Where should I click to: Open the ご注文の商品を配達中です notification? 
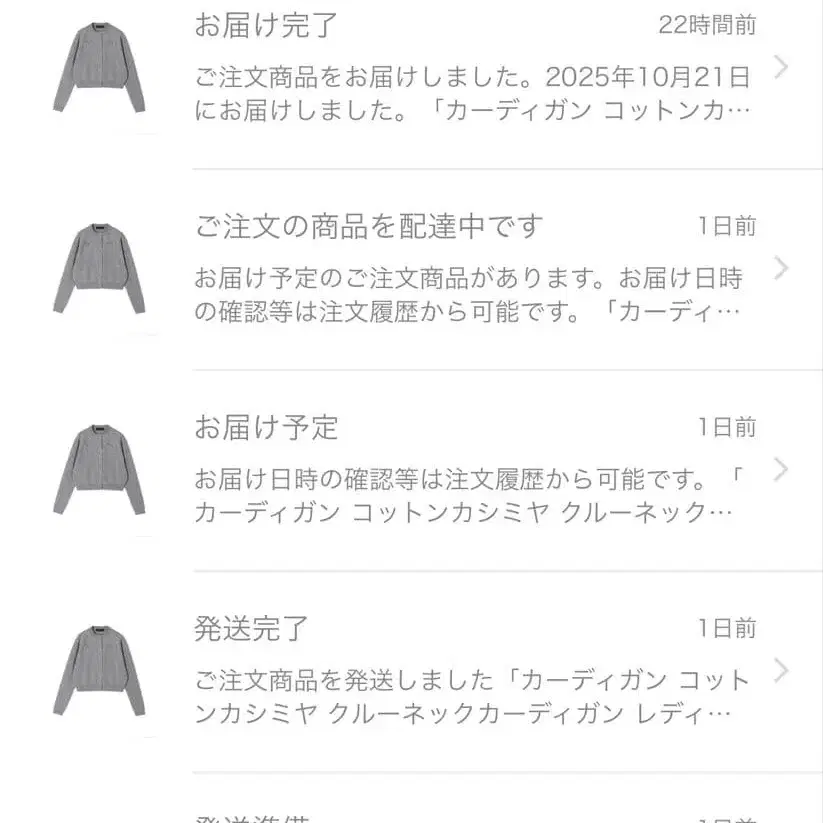pos(470,269)
